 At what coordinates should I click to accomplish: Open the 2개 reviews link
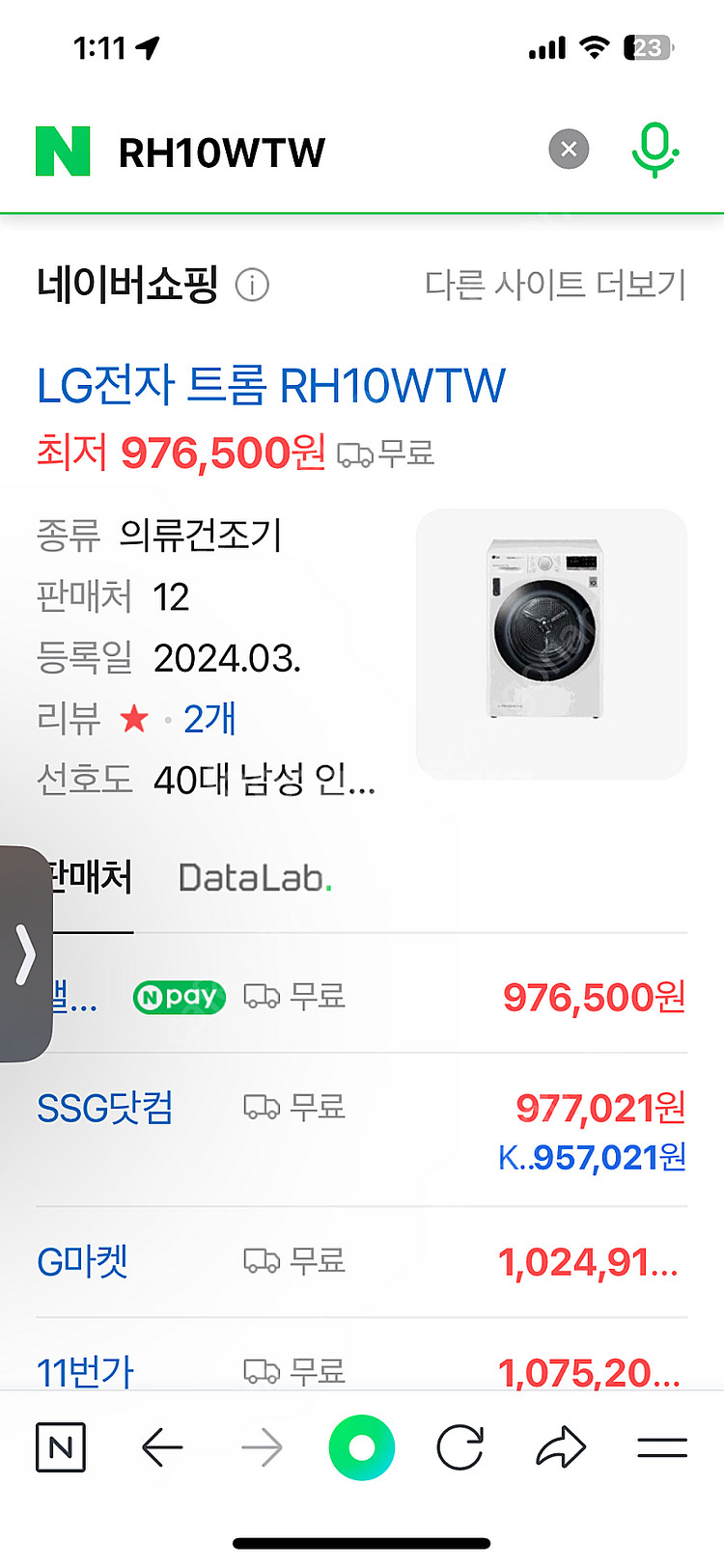(209, 719)
